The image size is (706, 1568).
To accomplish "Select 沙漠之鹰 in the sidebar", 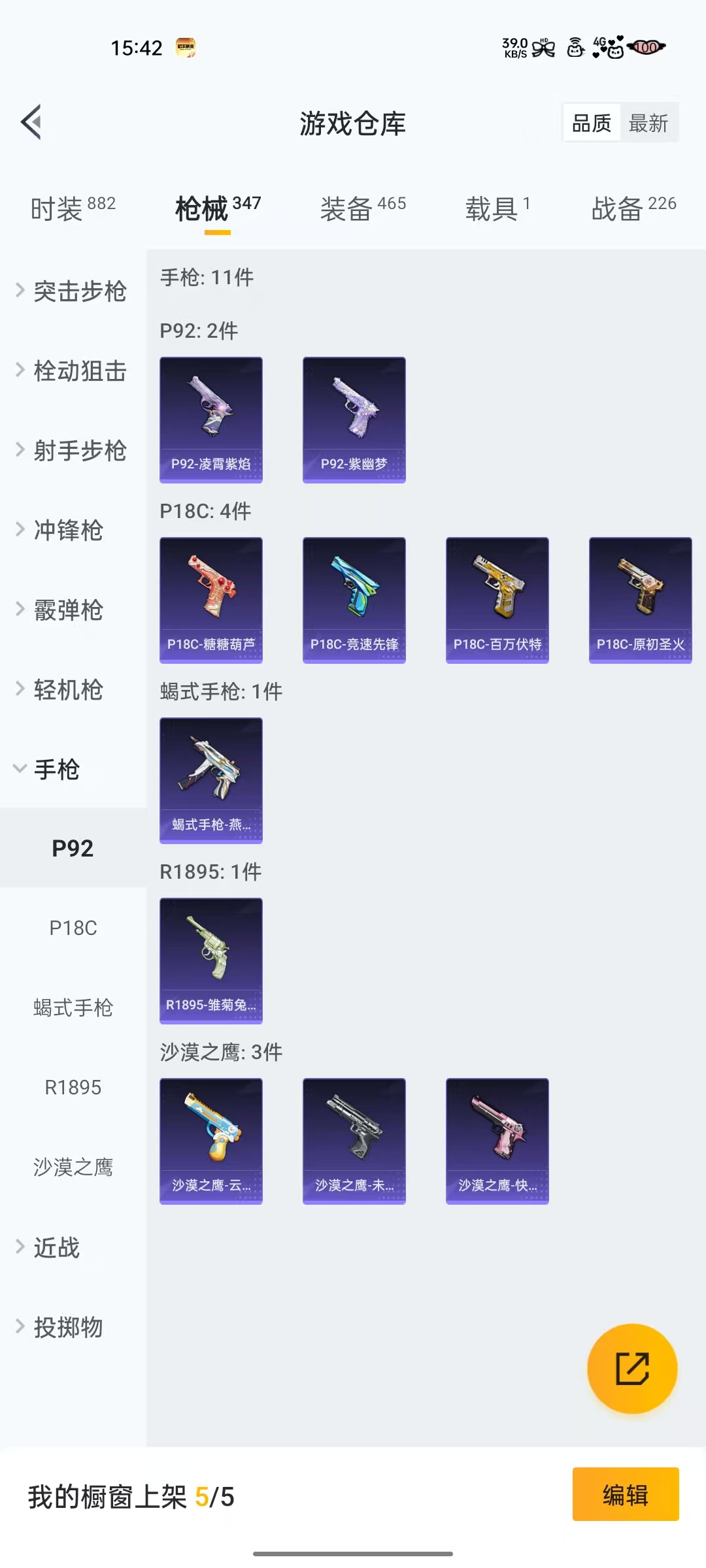I will coord(73,1167).
